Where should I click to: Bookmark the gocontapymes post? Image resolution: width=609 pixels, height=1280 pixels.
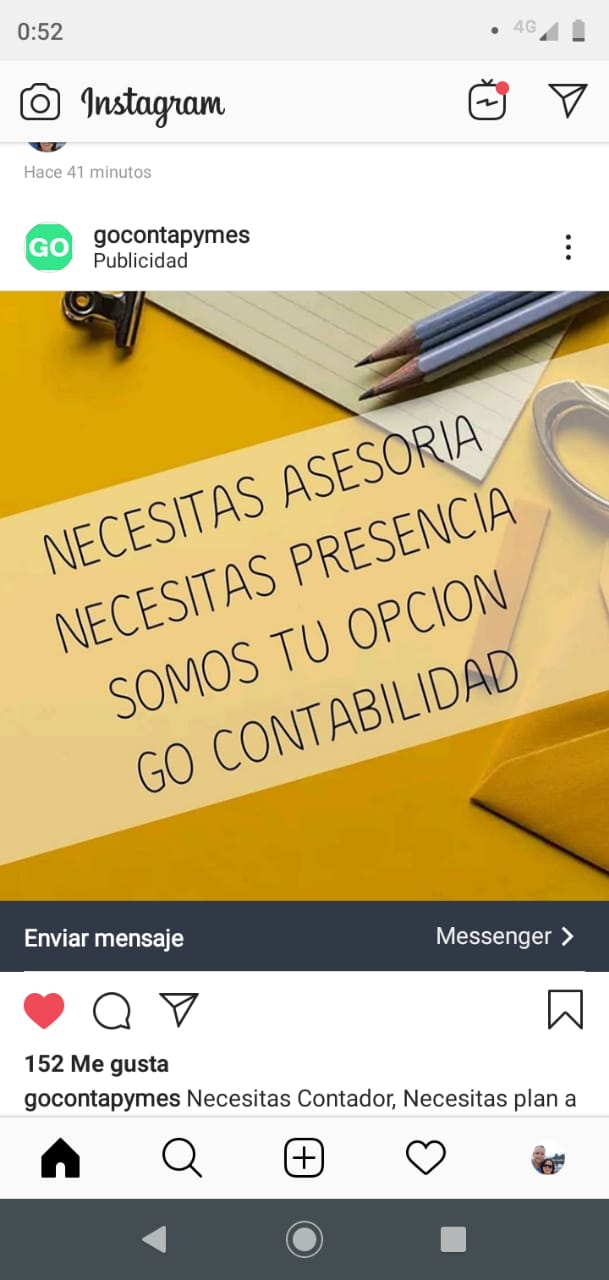565,1010
